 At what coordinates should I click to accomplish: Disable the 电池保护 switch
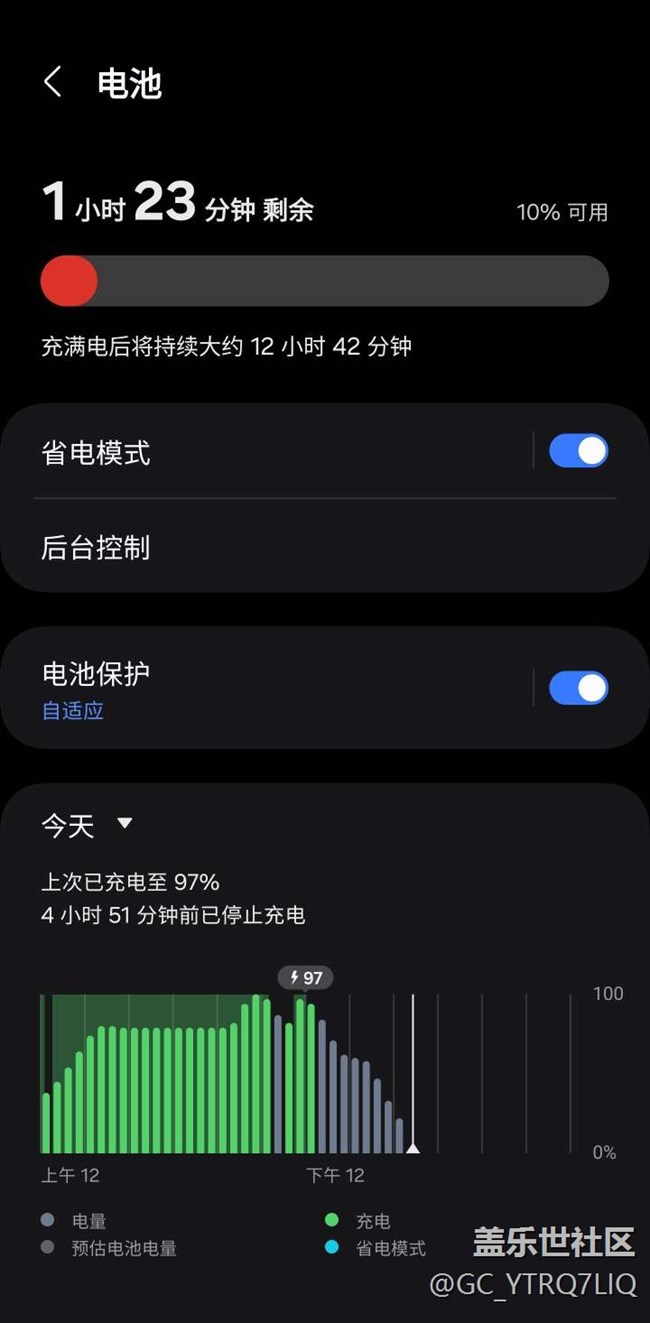[579, 688]
